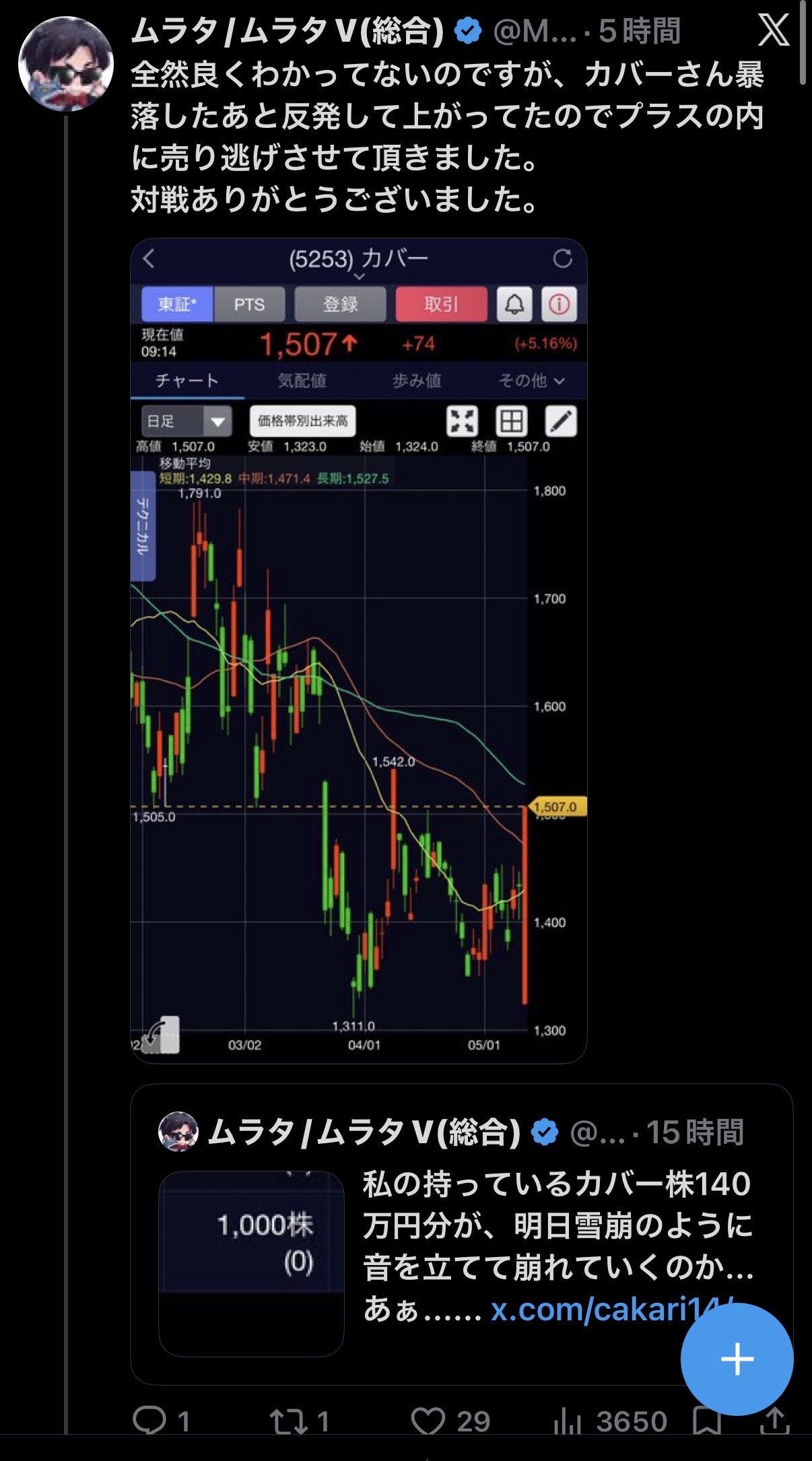This screenshot has height=1461, width=812.
Task: Share this post
Action: coord(774,1421)
